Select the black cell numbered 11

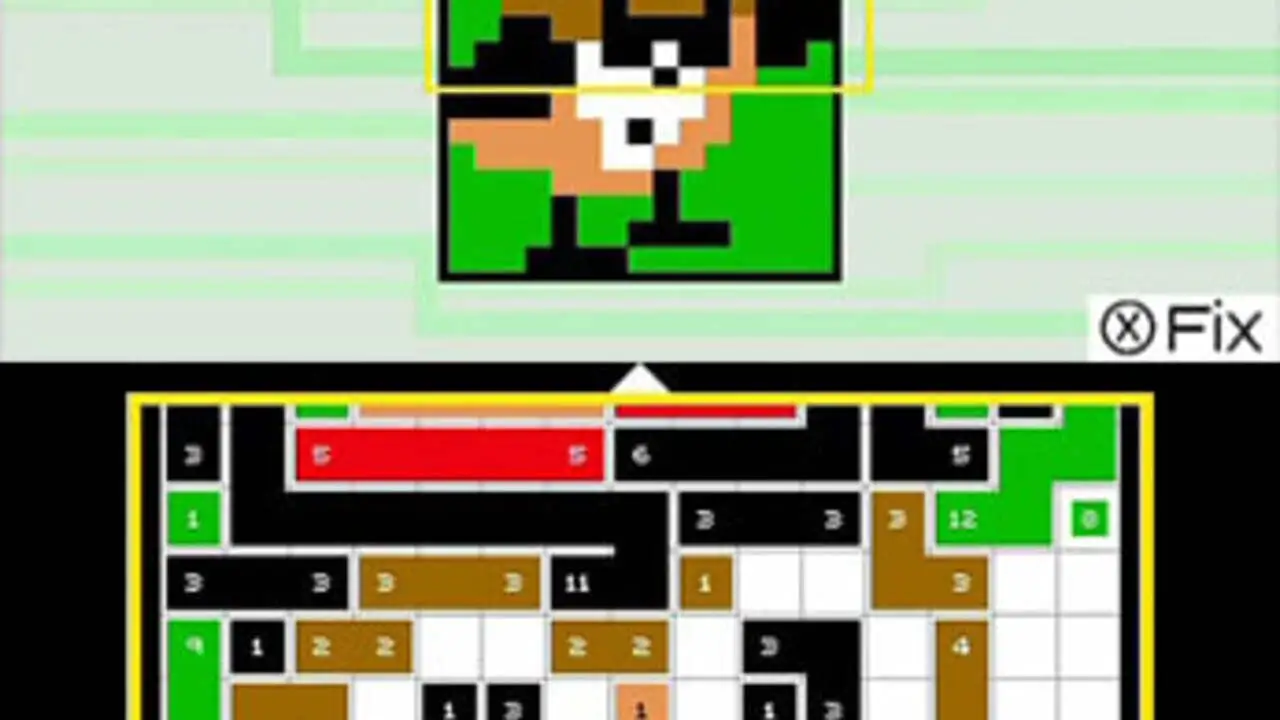pyautogui.click(x=577, y=584)
